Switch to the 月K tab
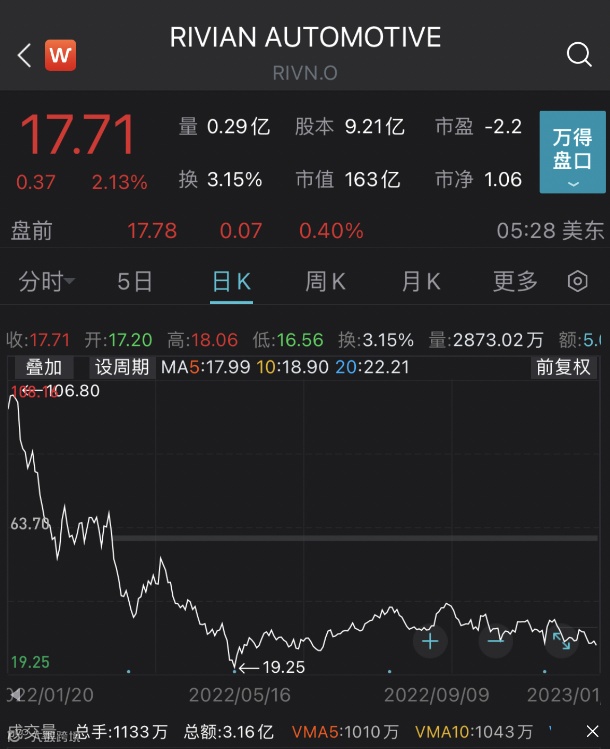The width and height of the screenshot is (610, 749). [421, 282]
